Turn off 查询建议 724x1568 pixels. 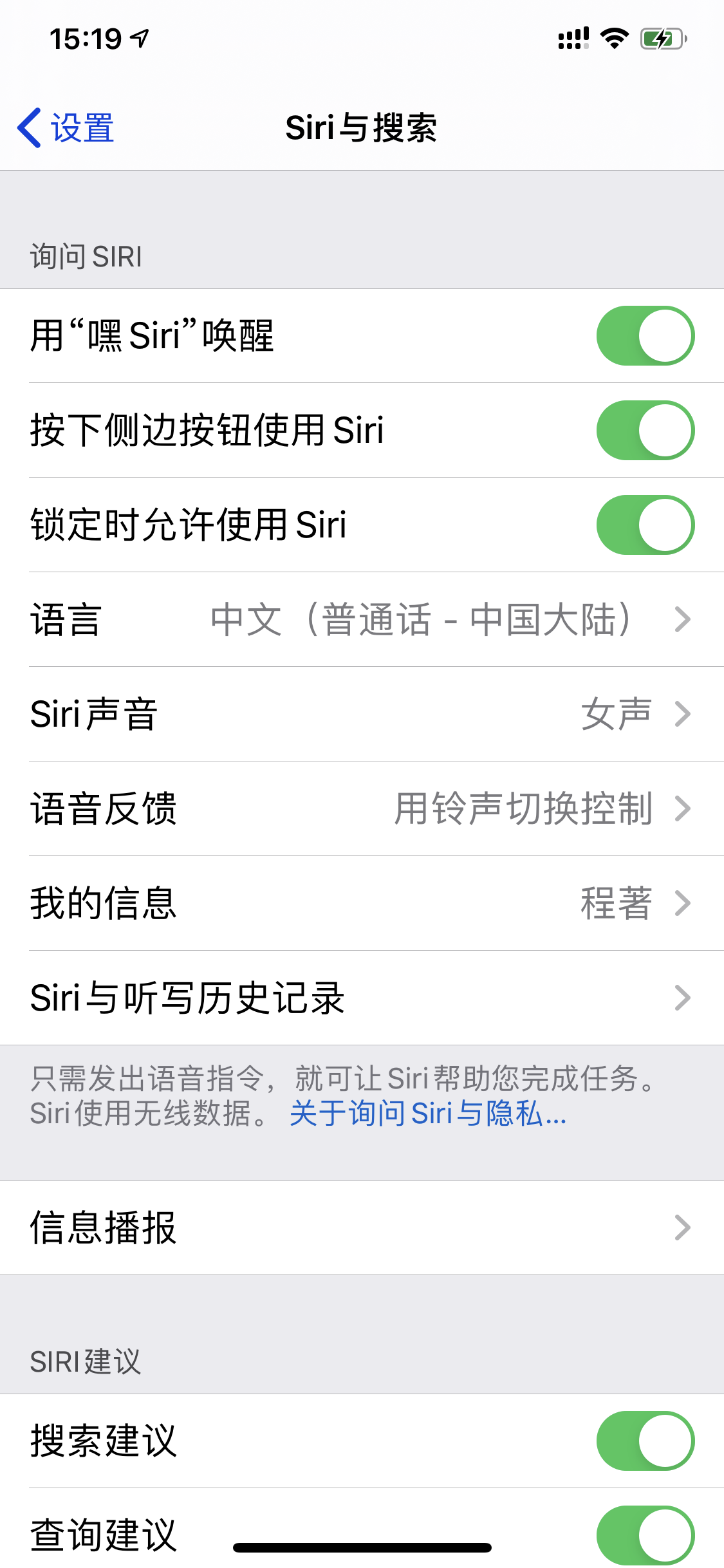[645, 1535]
